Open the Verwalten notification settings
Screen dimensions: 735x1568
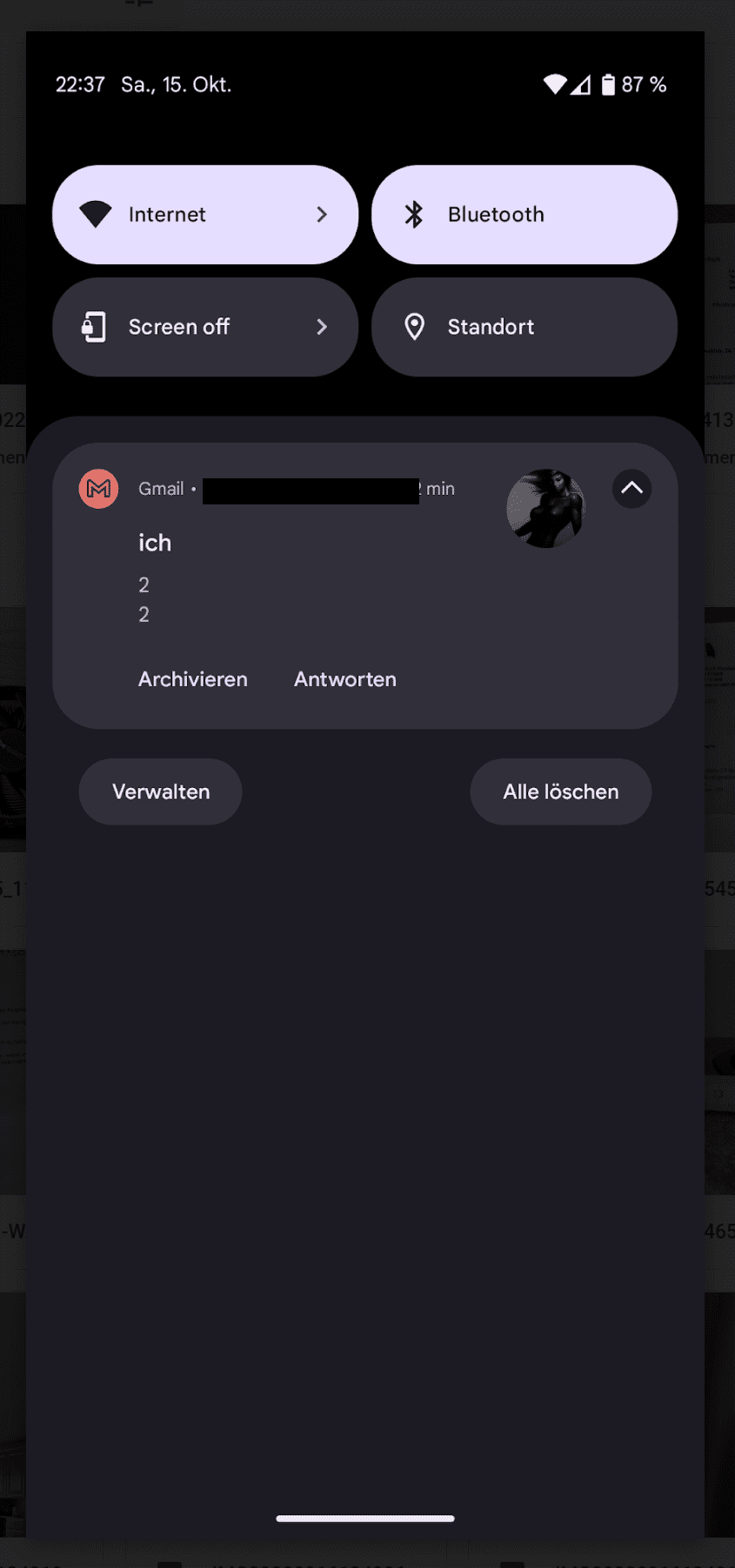tap(161, 791)
